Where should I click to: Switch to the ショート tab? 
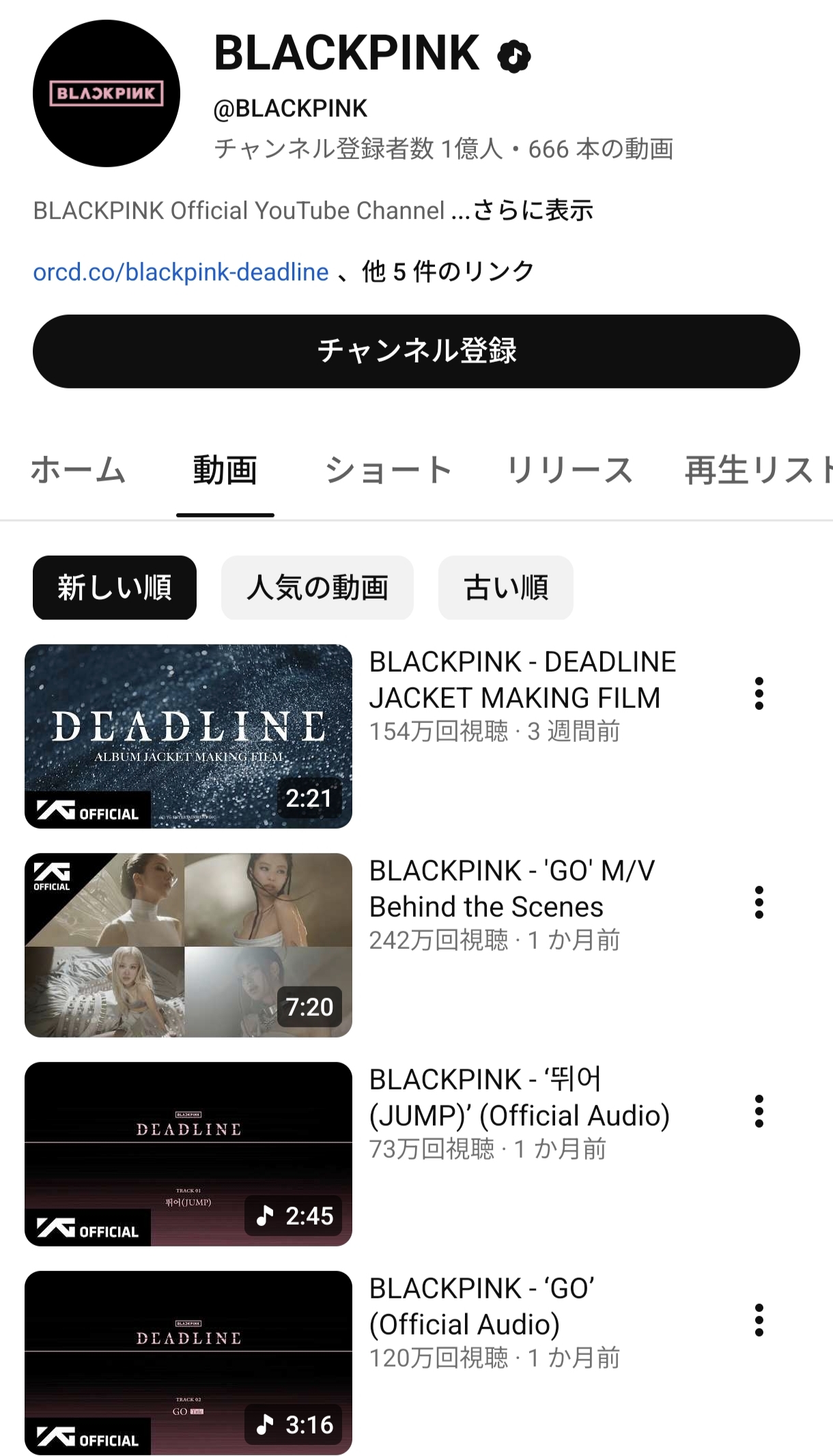point(389,470)
